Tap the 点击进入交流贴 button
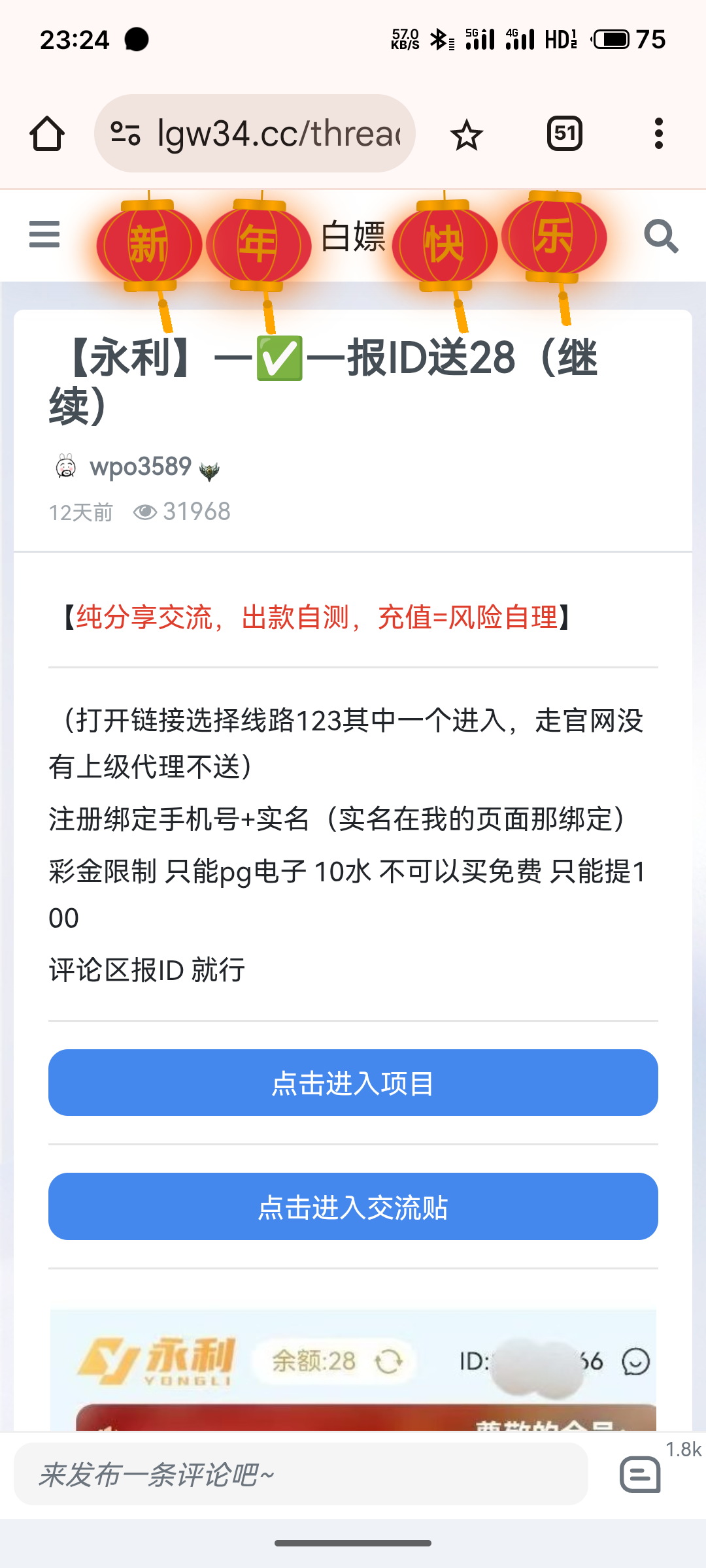The image size is (706, 1568). point(353,1206)
